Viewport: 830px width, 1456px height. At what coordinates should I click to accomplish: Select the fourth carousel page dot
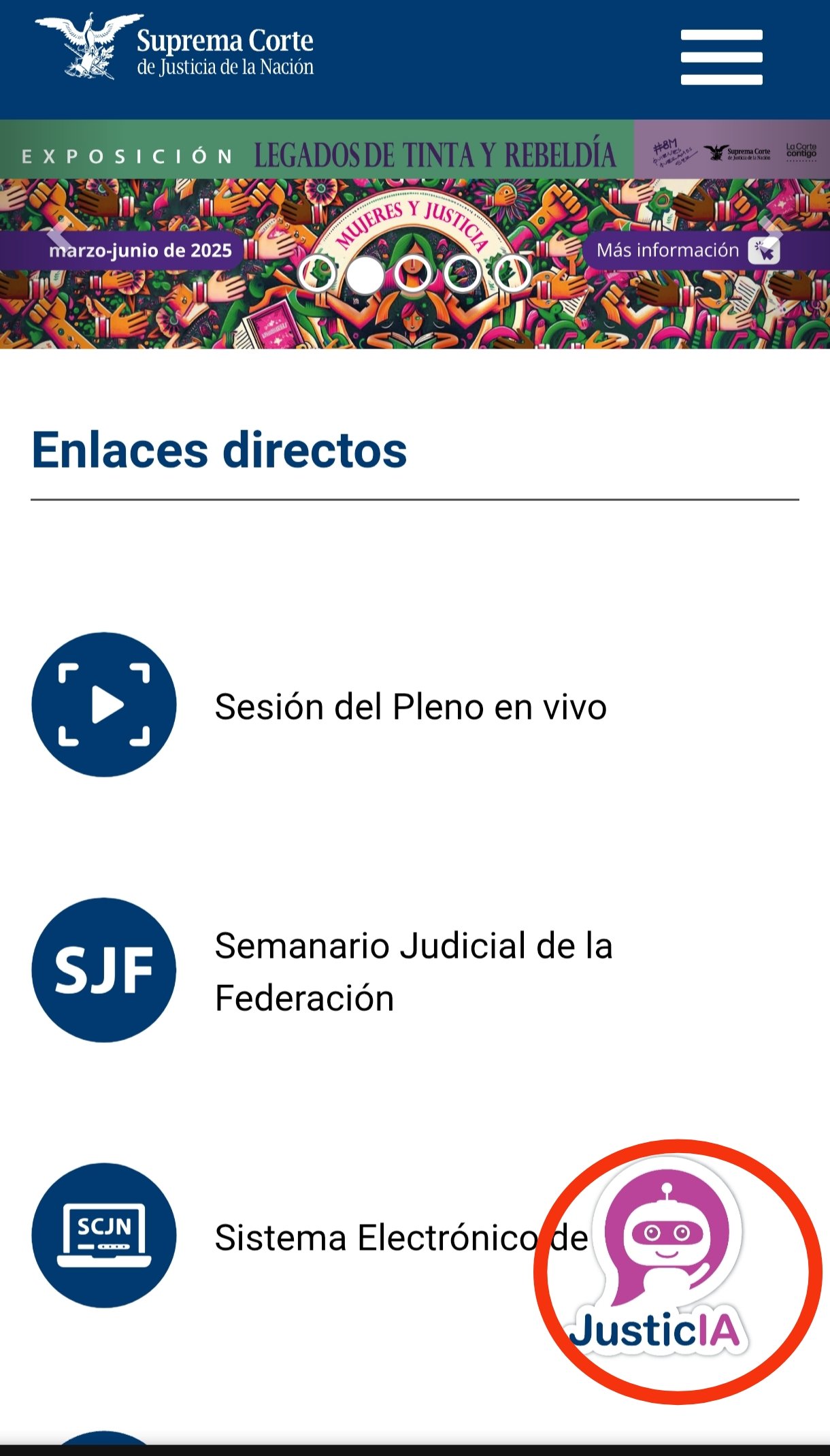(x=463, y=274)
